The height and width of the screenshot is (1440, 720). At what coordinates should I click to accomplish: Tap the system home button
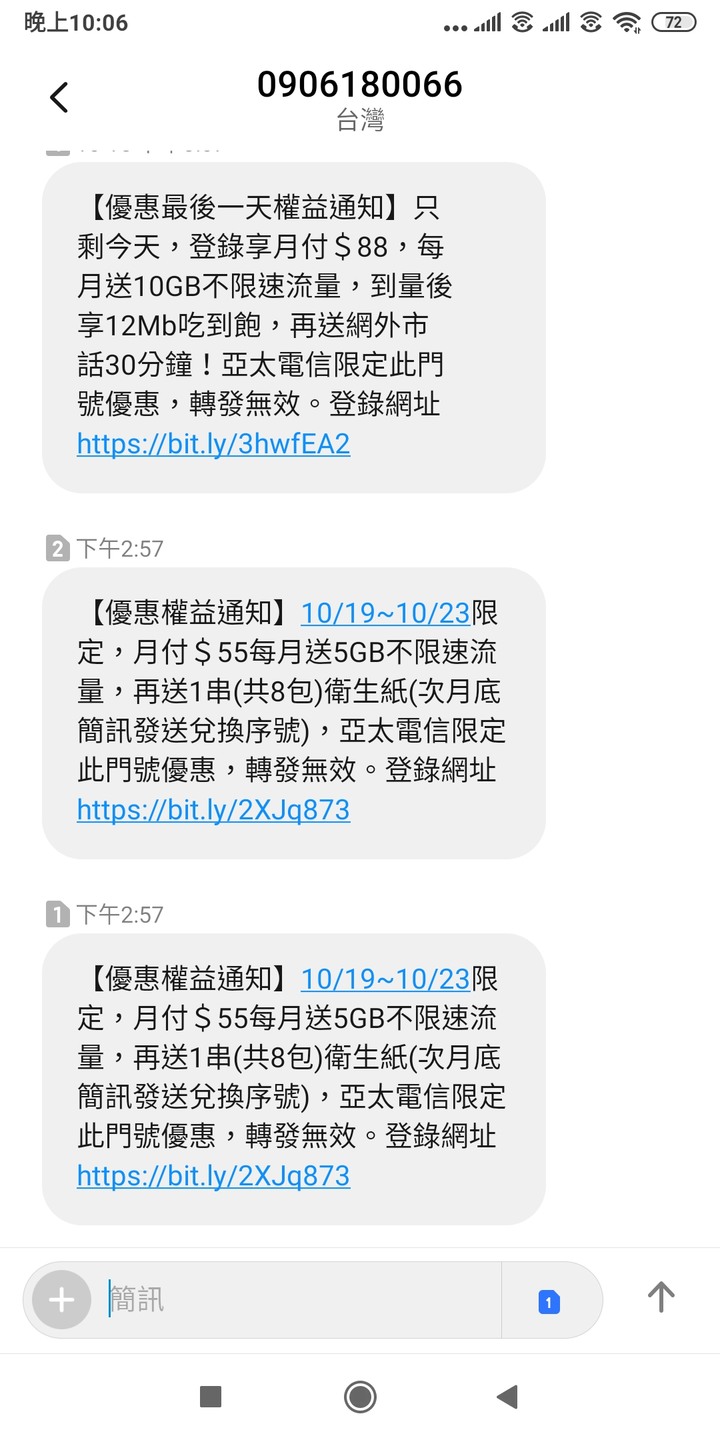360,1396
